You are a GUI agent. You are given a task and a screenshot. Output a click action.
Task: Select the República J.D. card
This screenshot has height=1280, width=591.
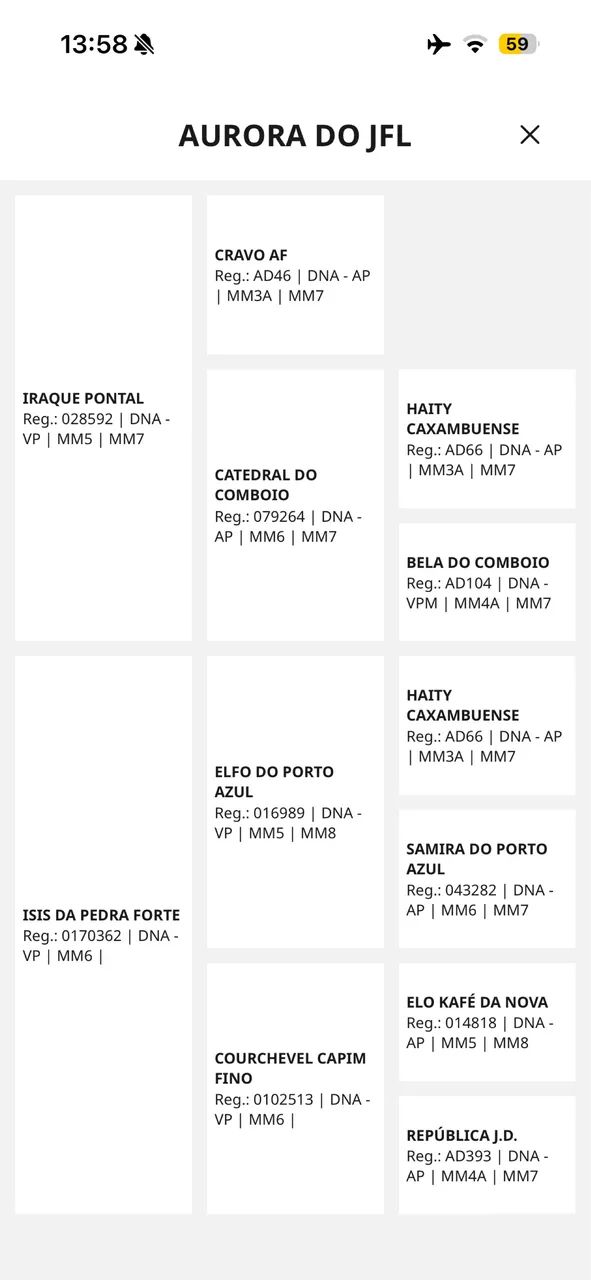(487, 1155)
